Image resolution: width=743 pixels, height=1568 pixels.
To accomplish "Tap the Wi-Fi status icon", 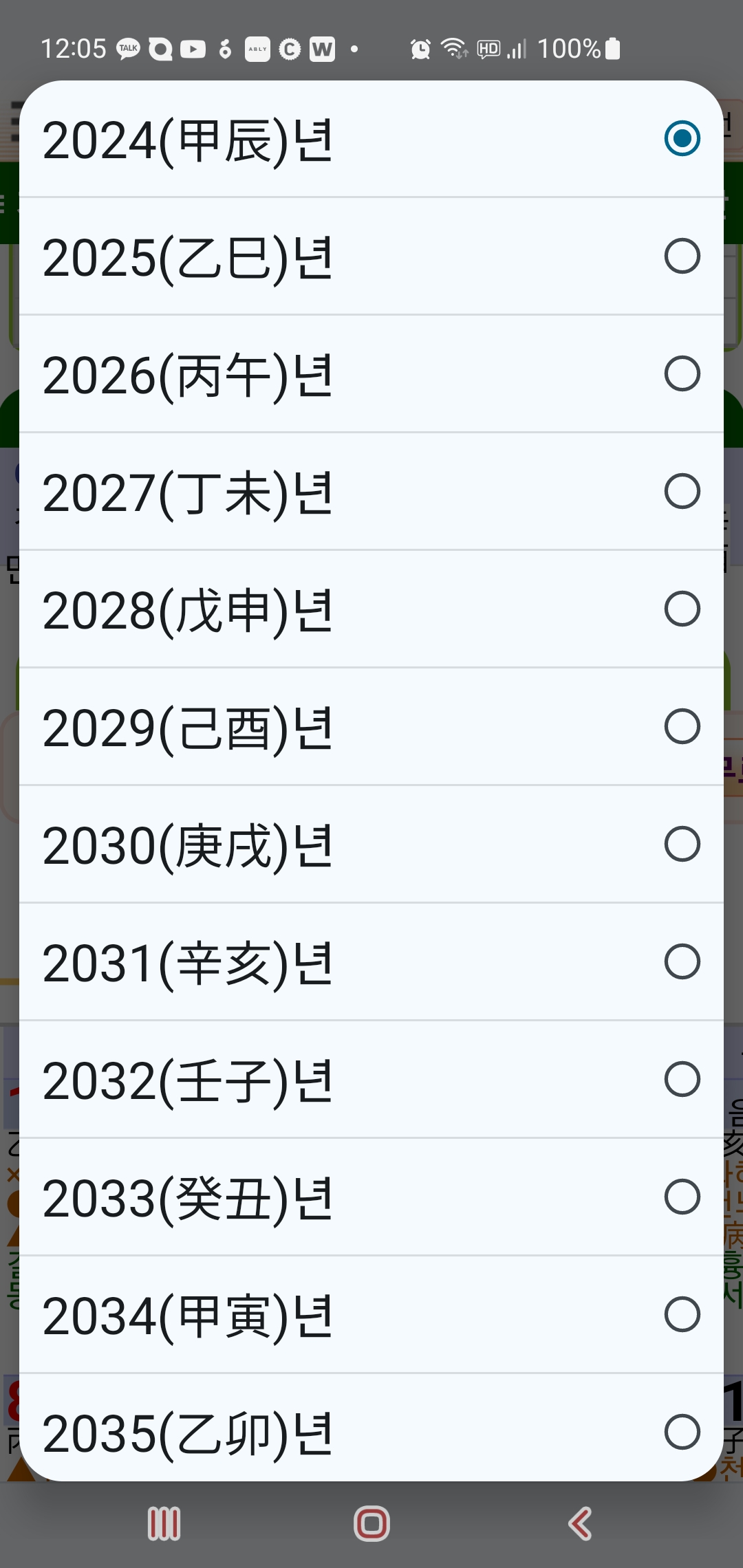I will (x=453, y=49).
